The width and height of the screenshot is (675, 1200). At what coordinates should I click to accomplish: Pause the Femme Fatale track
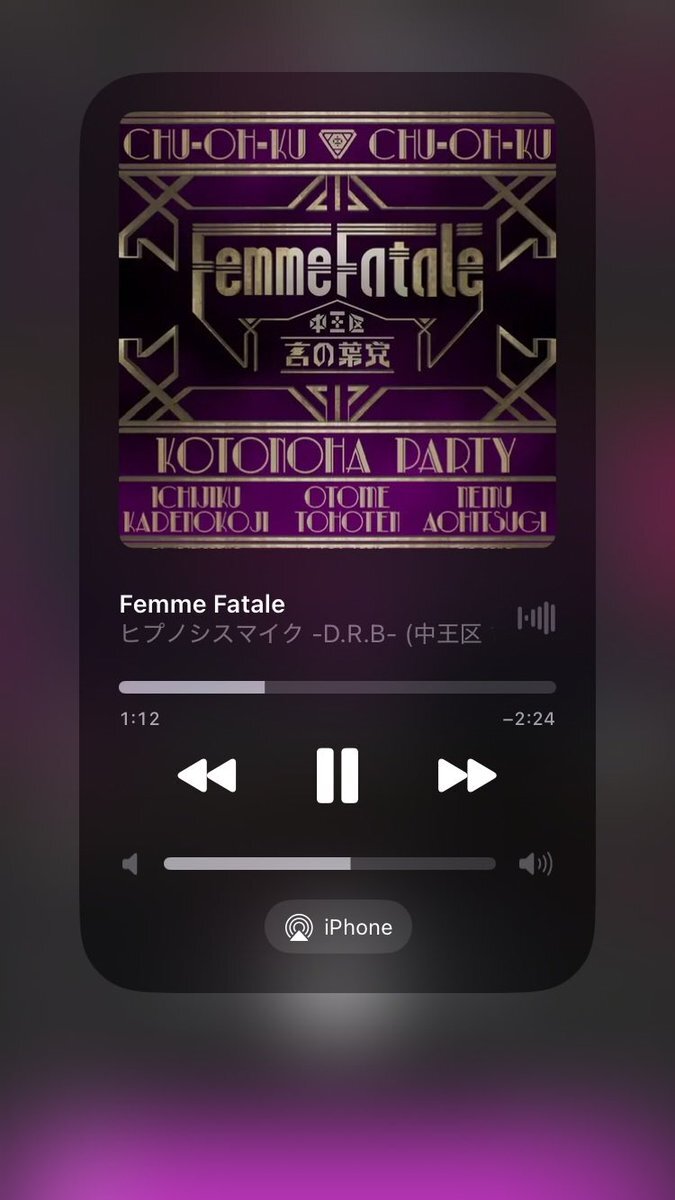point(337,775)
